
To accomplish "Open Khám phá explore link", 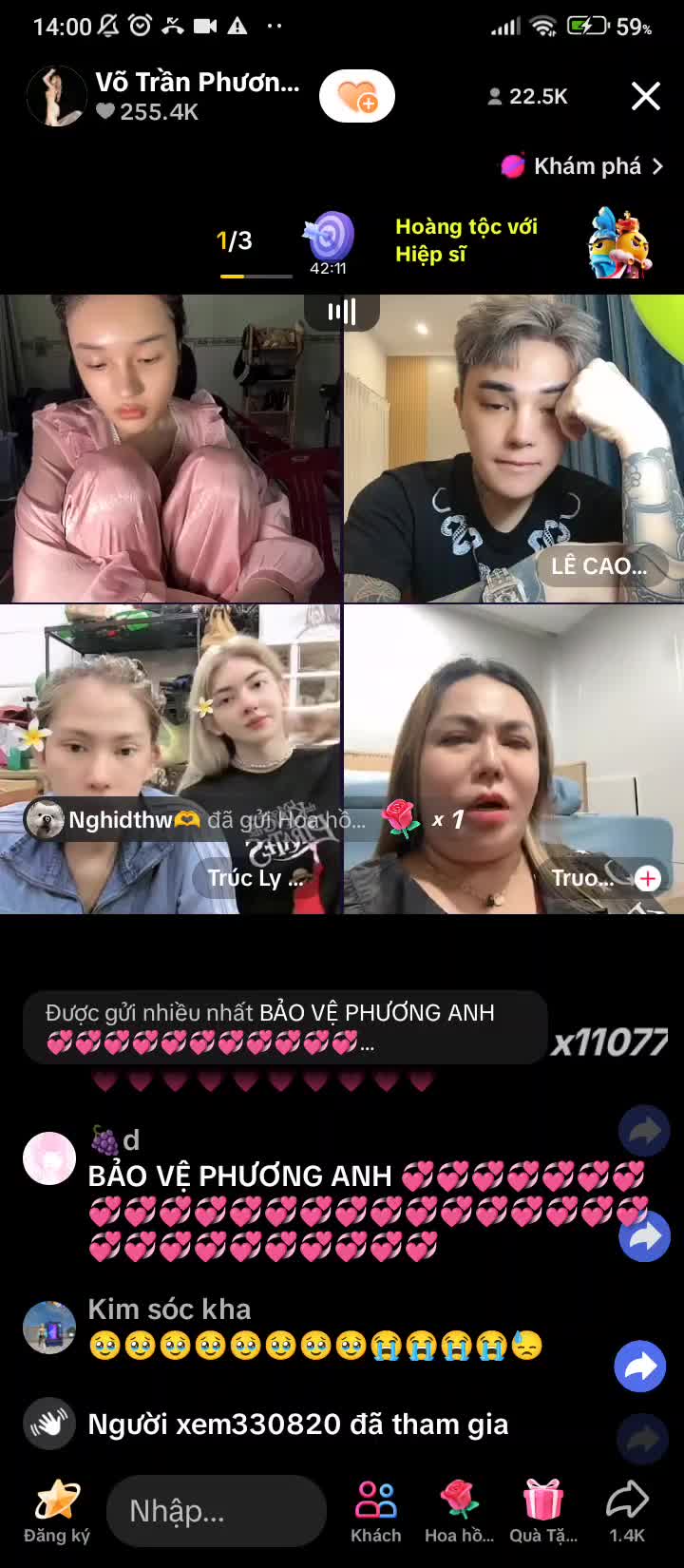I will click(x=582, y=166).
